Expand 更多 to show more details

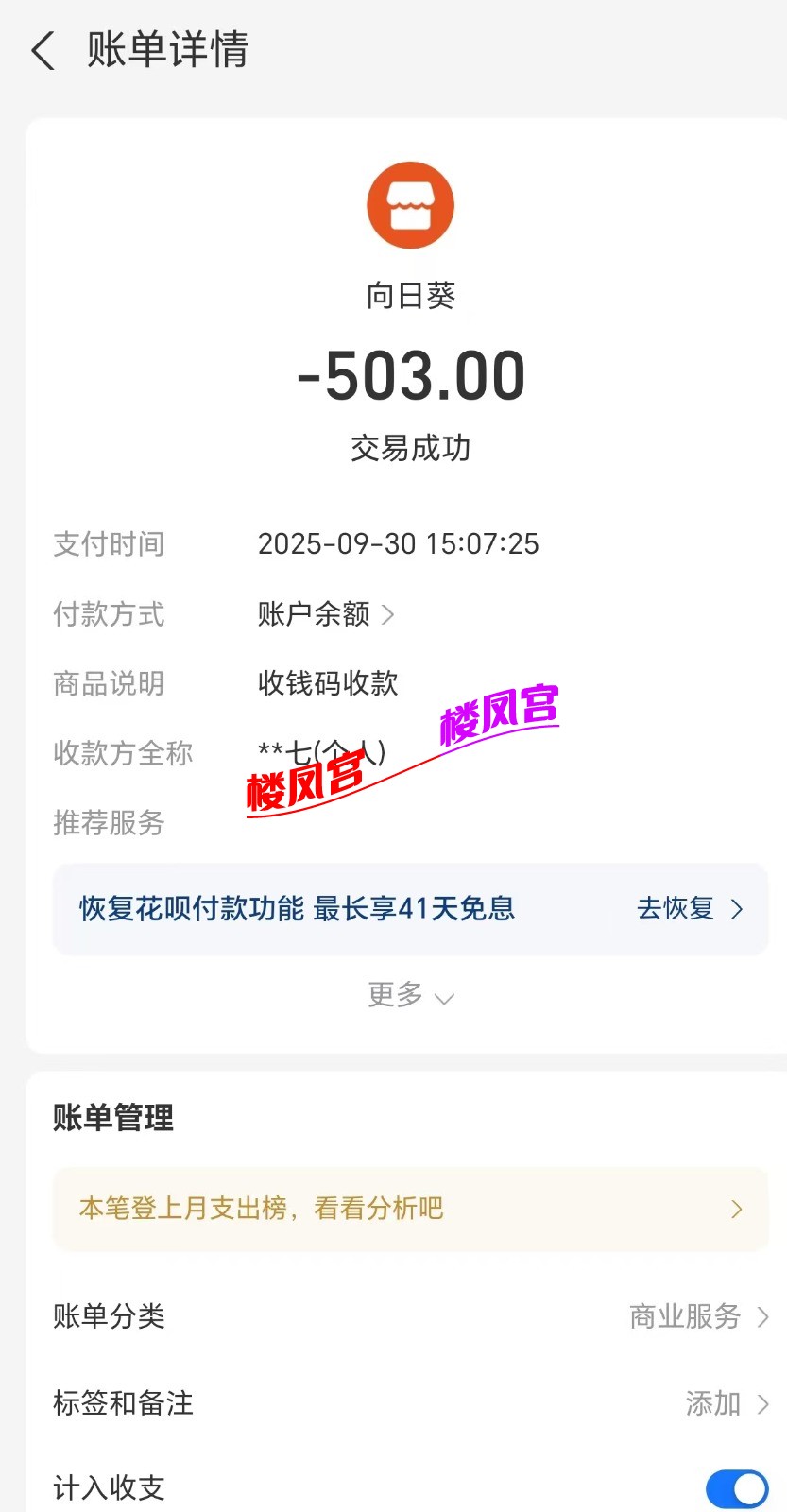point(411,996)
